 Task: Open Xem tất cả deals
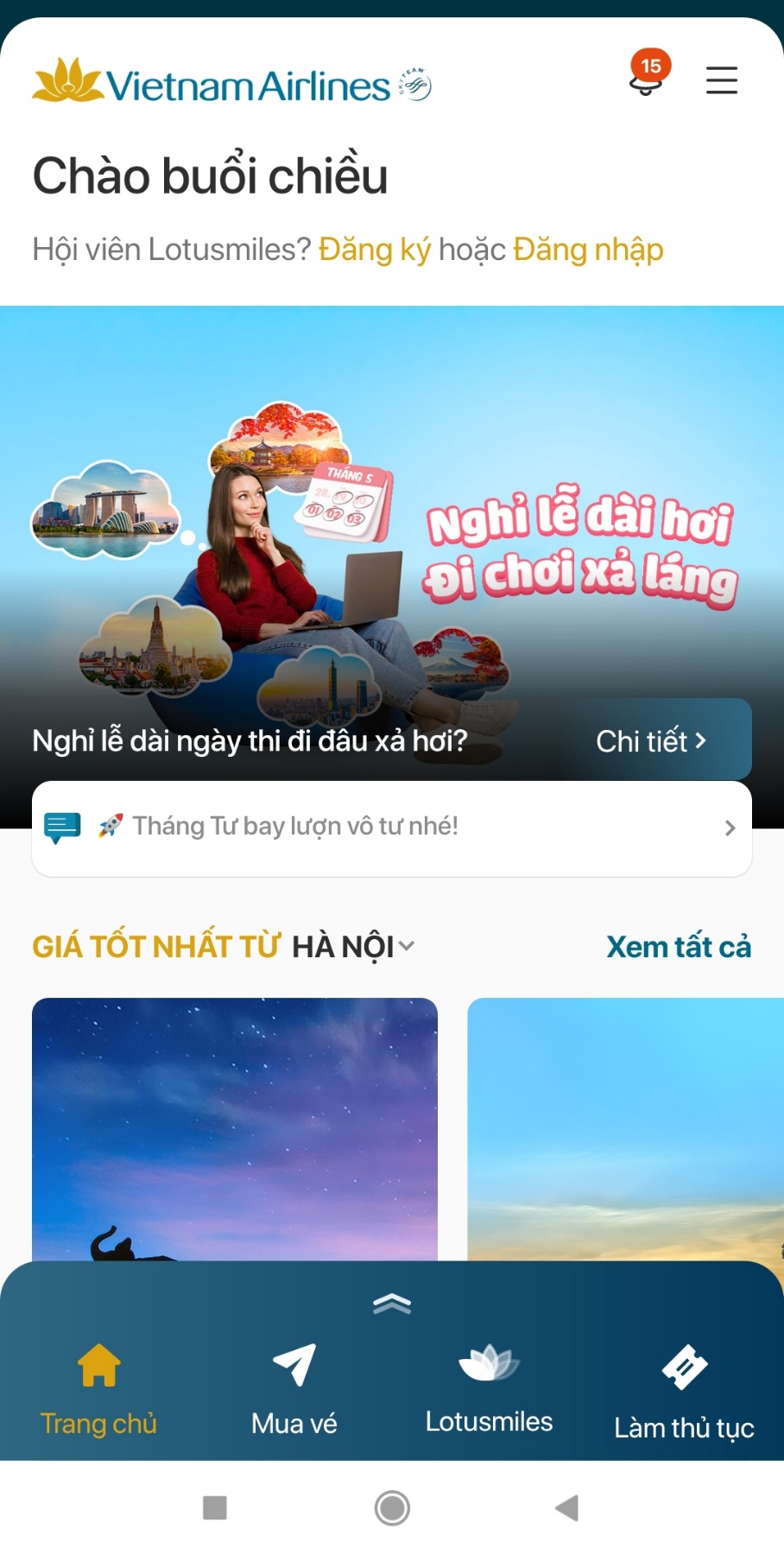coord(679,947)
